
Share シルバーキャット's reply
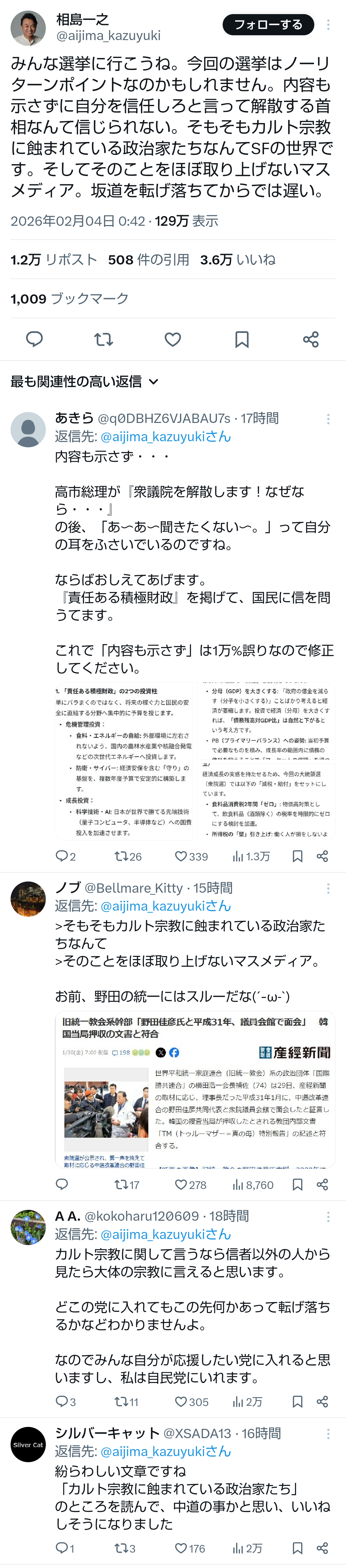[x=322, y=1548]
